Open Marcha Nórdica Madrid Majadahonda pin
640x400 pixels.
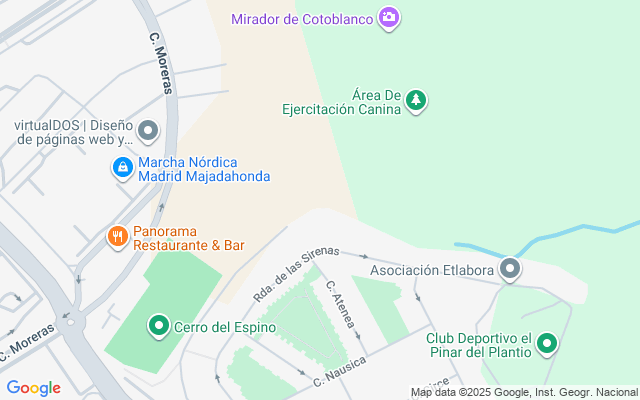(123, 169)
